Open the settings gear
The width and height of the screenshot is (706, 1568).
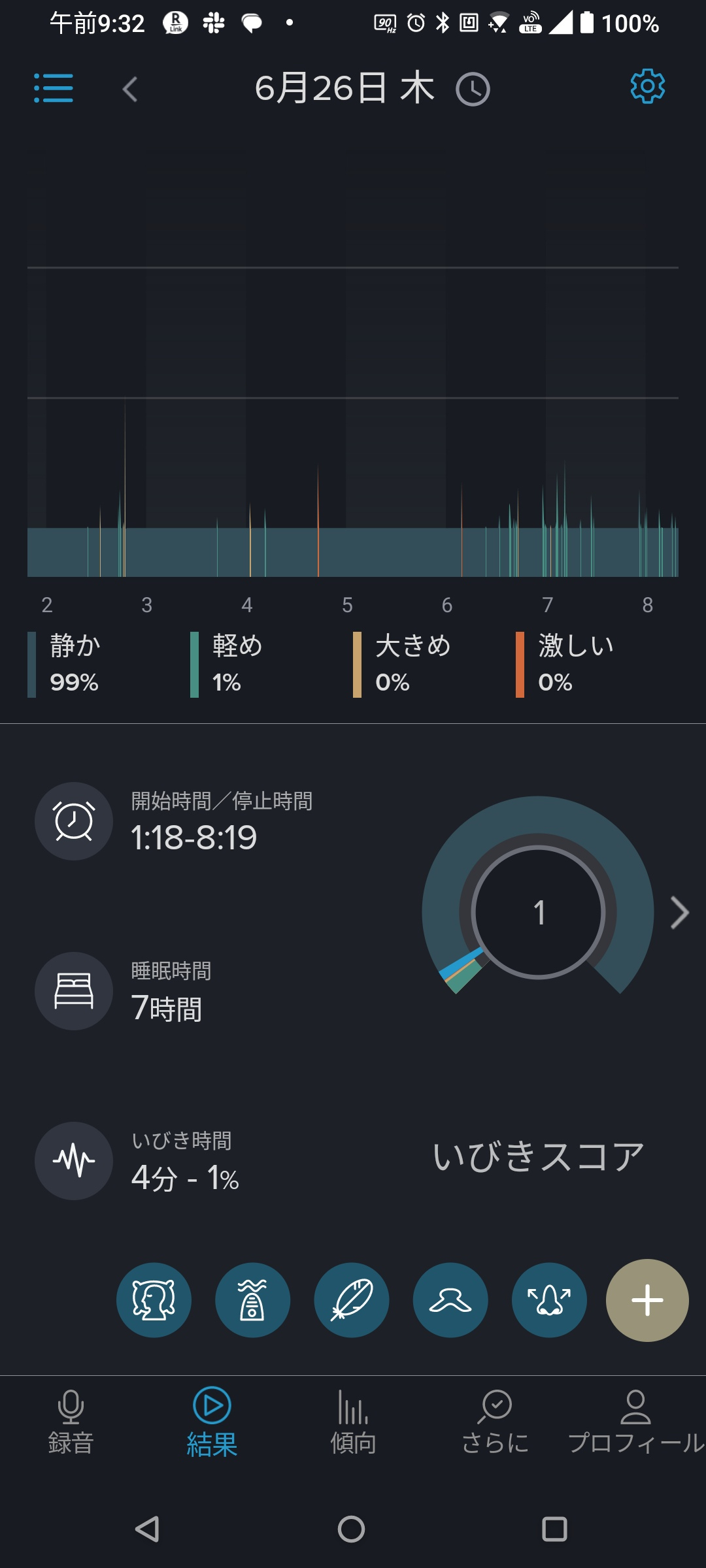(647, 86)
